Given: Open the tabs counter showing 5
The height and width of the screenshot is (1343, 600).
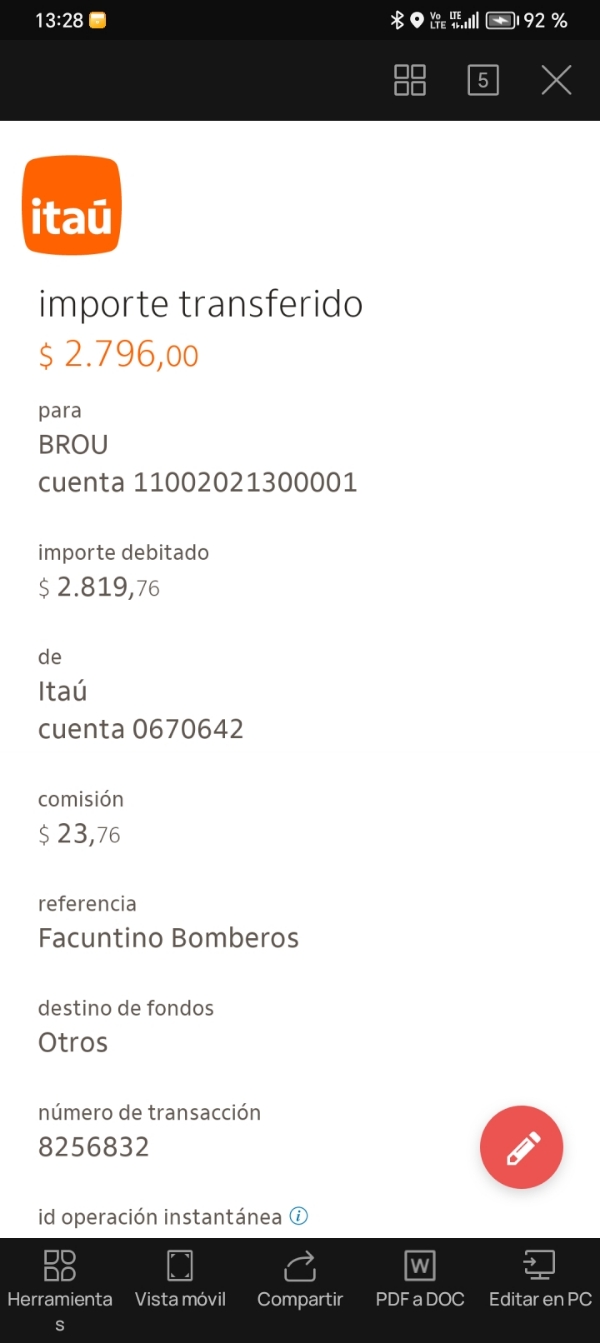Looking at the screenshot, I should (x=483, y=80).
